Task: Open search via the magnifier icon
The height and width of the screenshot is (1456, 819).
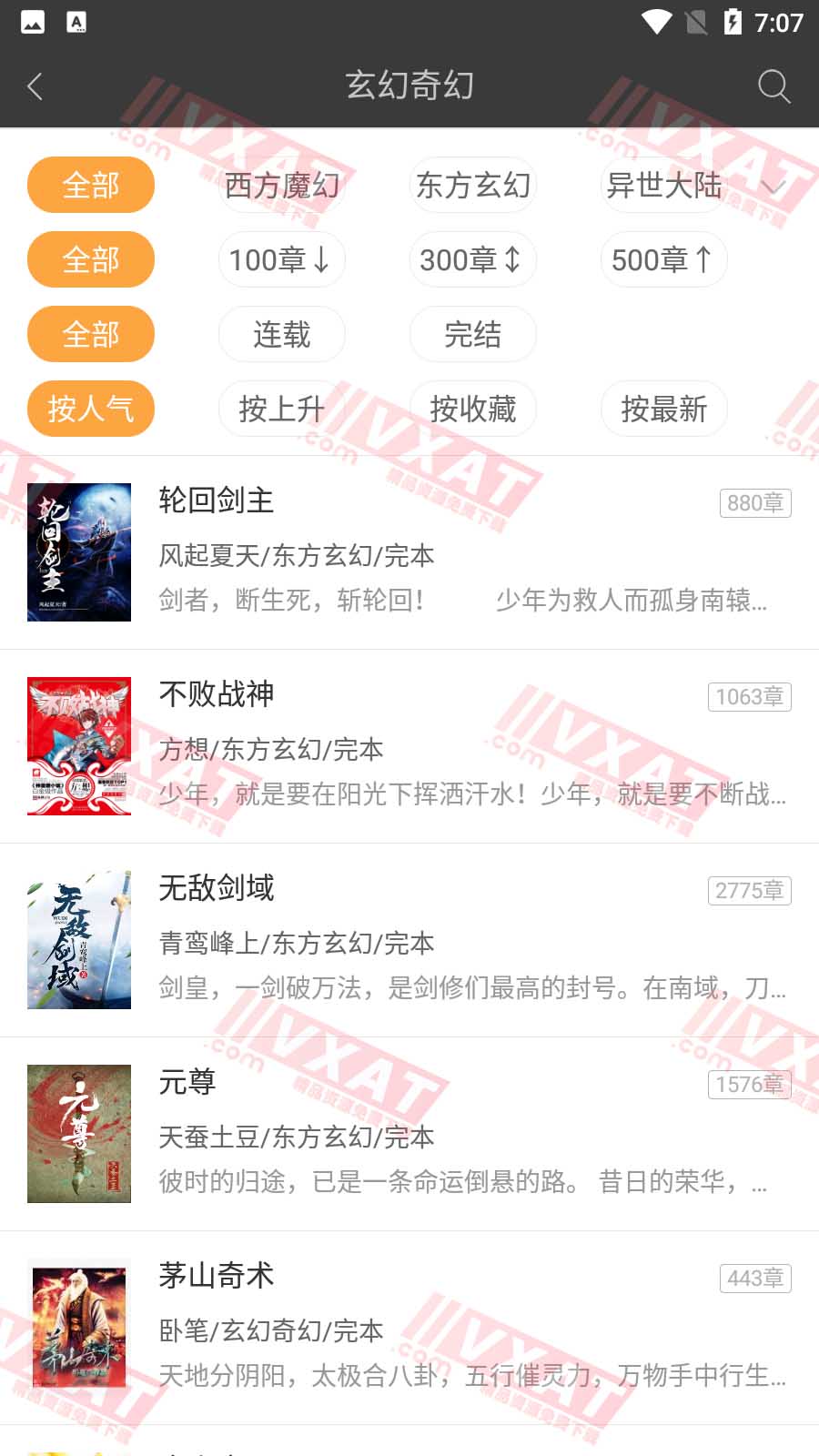Action: 773,86
